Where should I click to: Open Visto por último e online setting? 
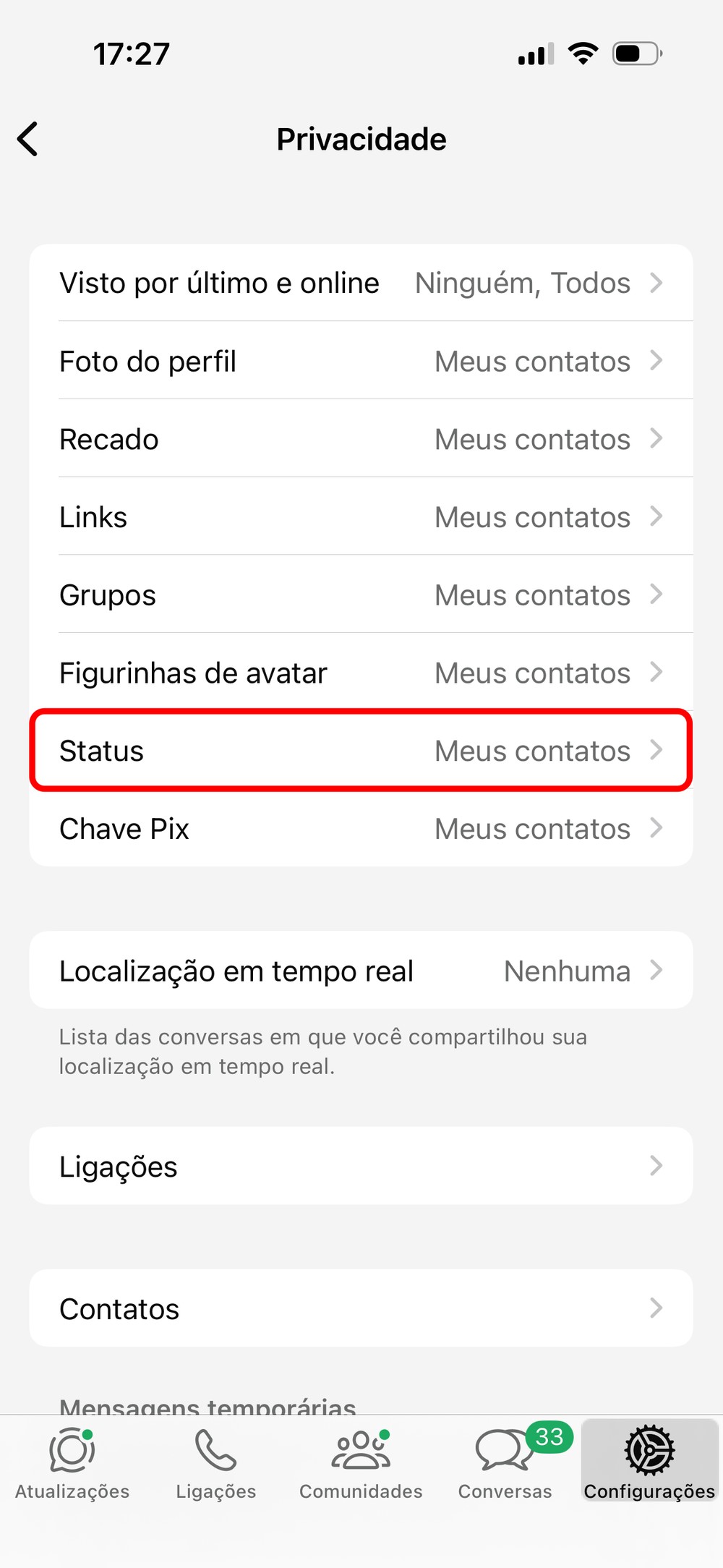click(x=361, y=284)
